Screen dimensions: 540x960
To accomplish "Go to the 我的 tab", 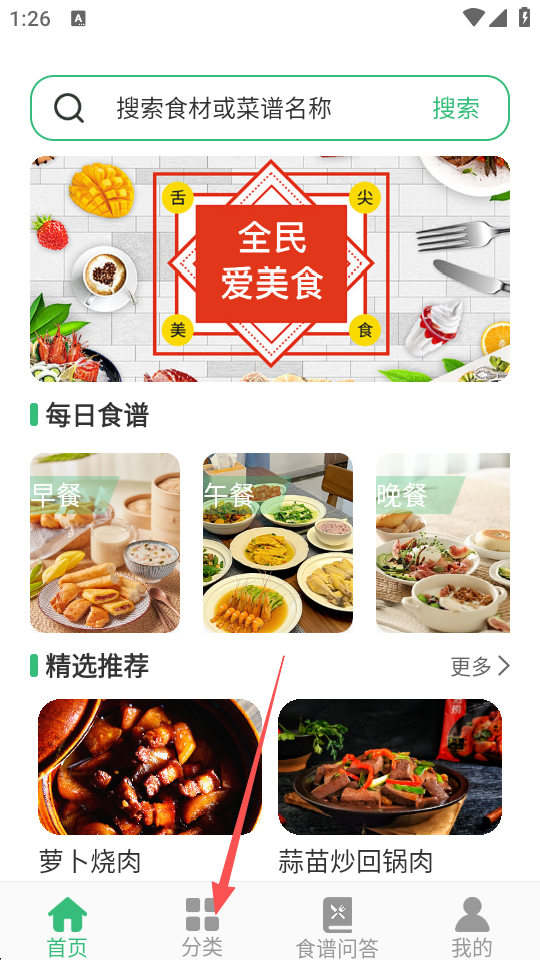I will coord(472,927).
